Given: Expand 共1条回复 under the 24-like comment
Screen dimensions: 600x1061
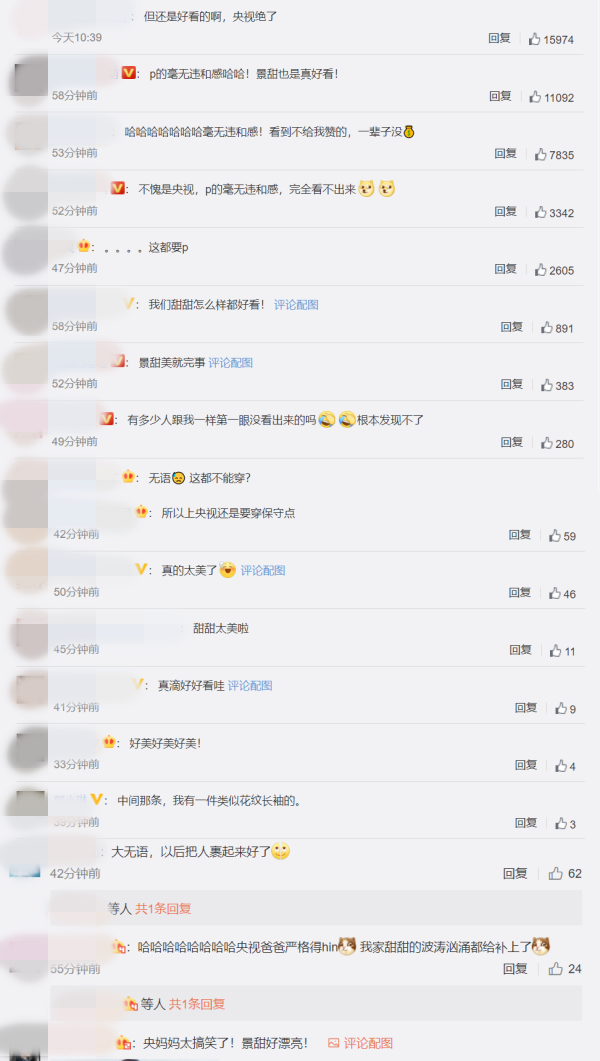Looking at the screenshot, I should (x=197, y=1004).
